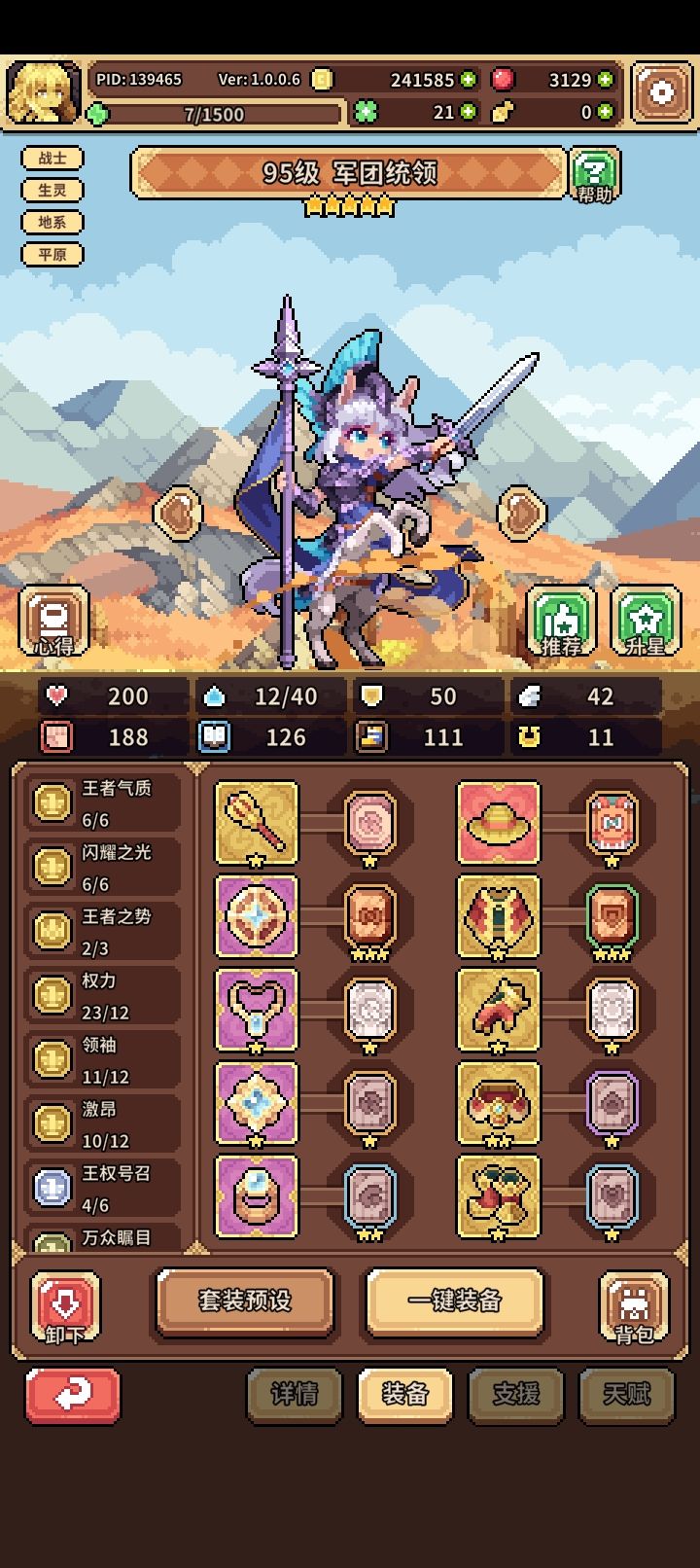Image resolution: width=700 pixels, height=1568 pixels.
Task: Add more gold coins with the plus icon
Action: (469, 80)
